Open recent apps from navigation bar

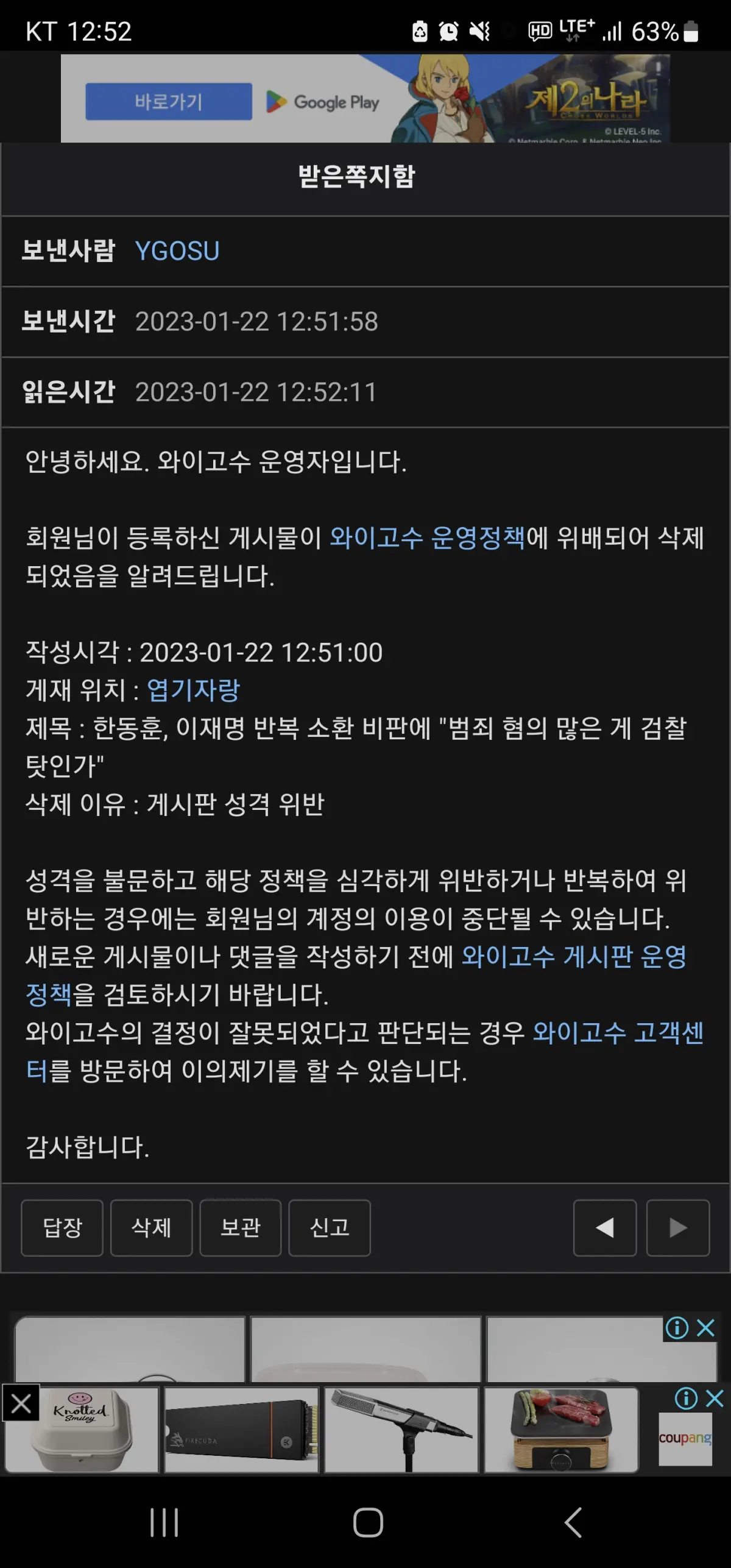(x=164, y=1523)
